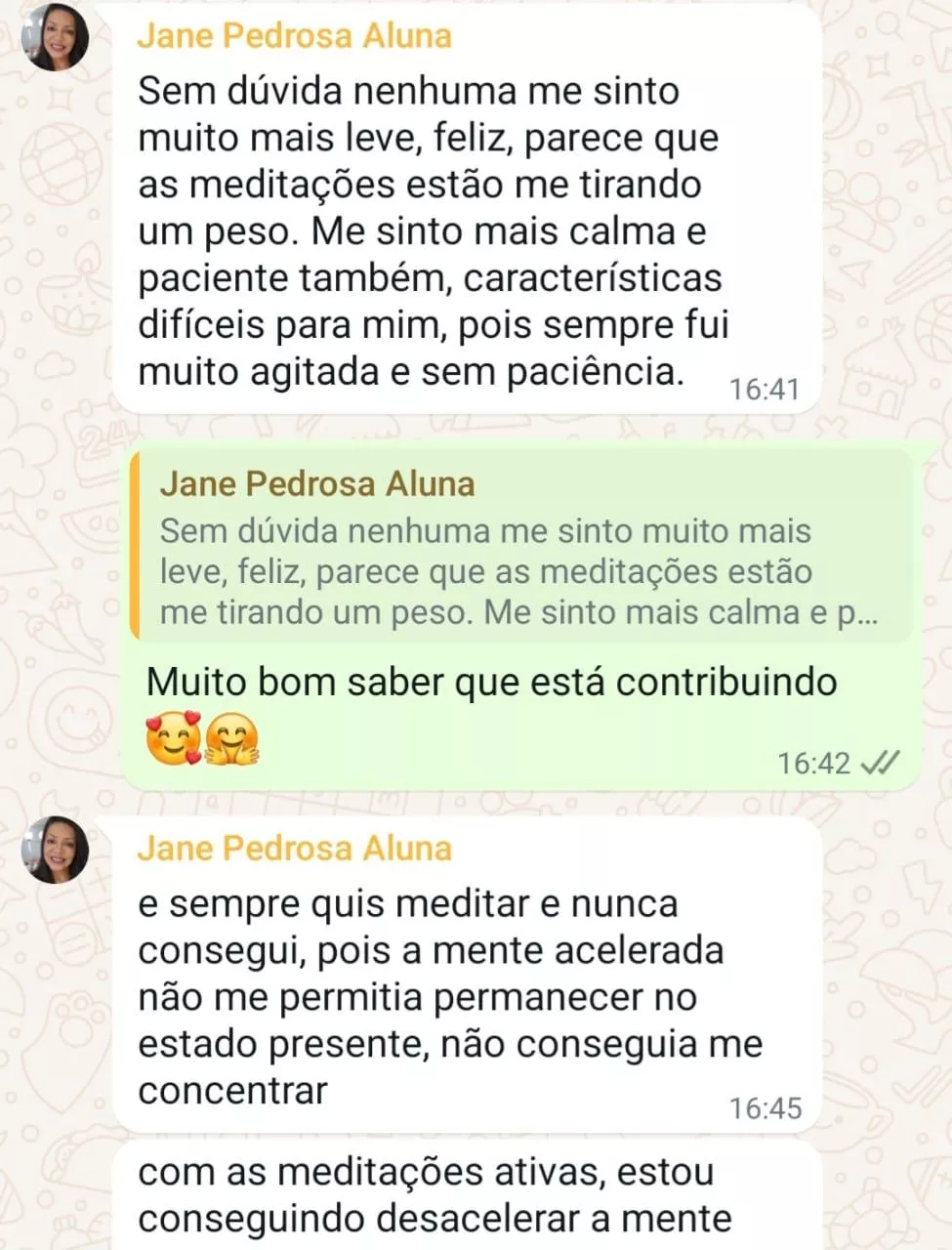Open Jane's profile photo beside the 16:41 message
The image size is (952, 1250).
pyautogui.click(x=56, y=38)
